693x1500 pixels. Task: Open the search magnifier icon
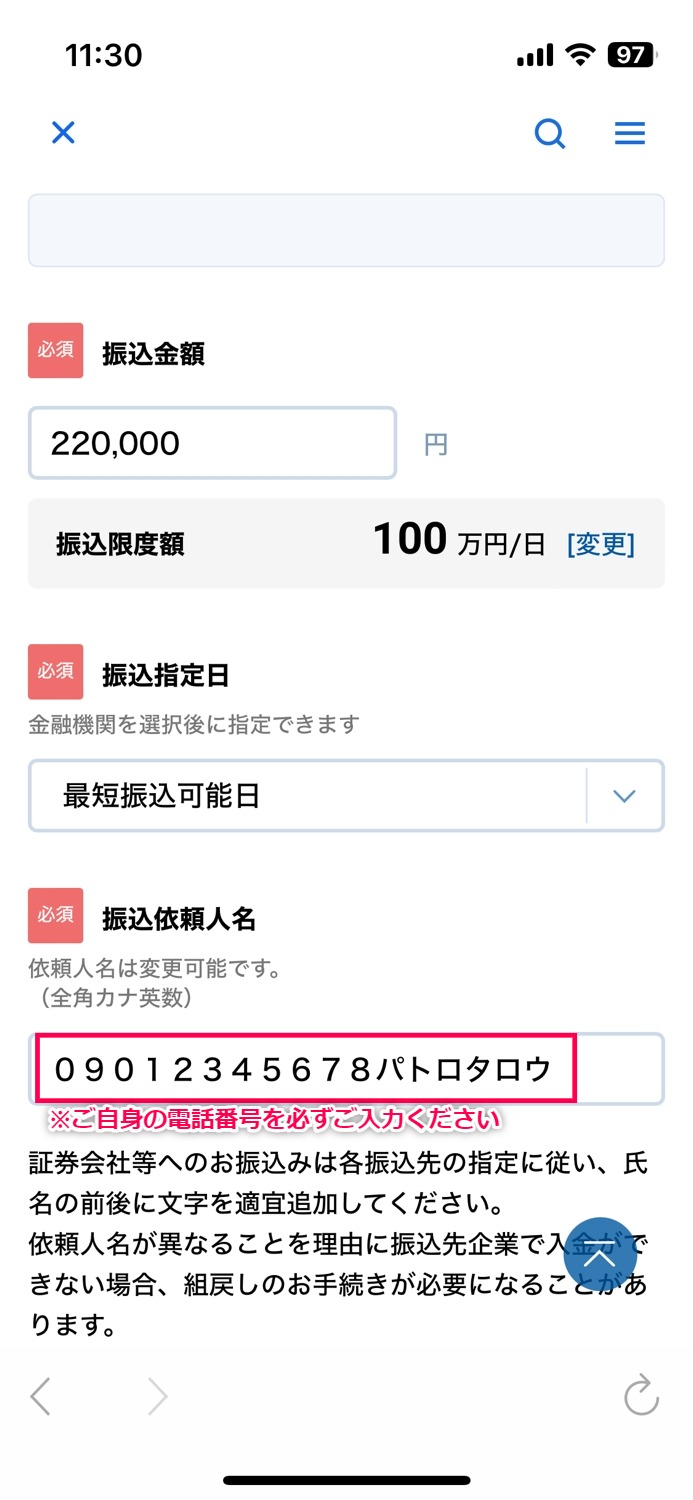[549, 133]
